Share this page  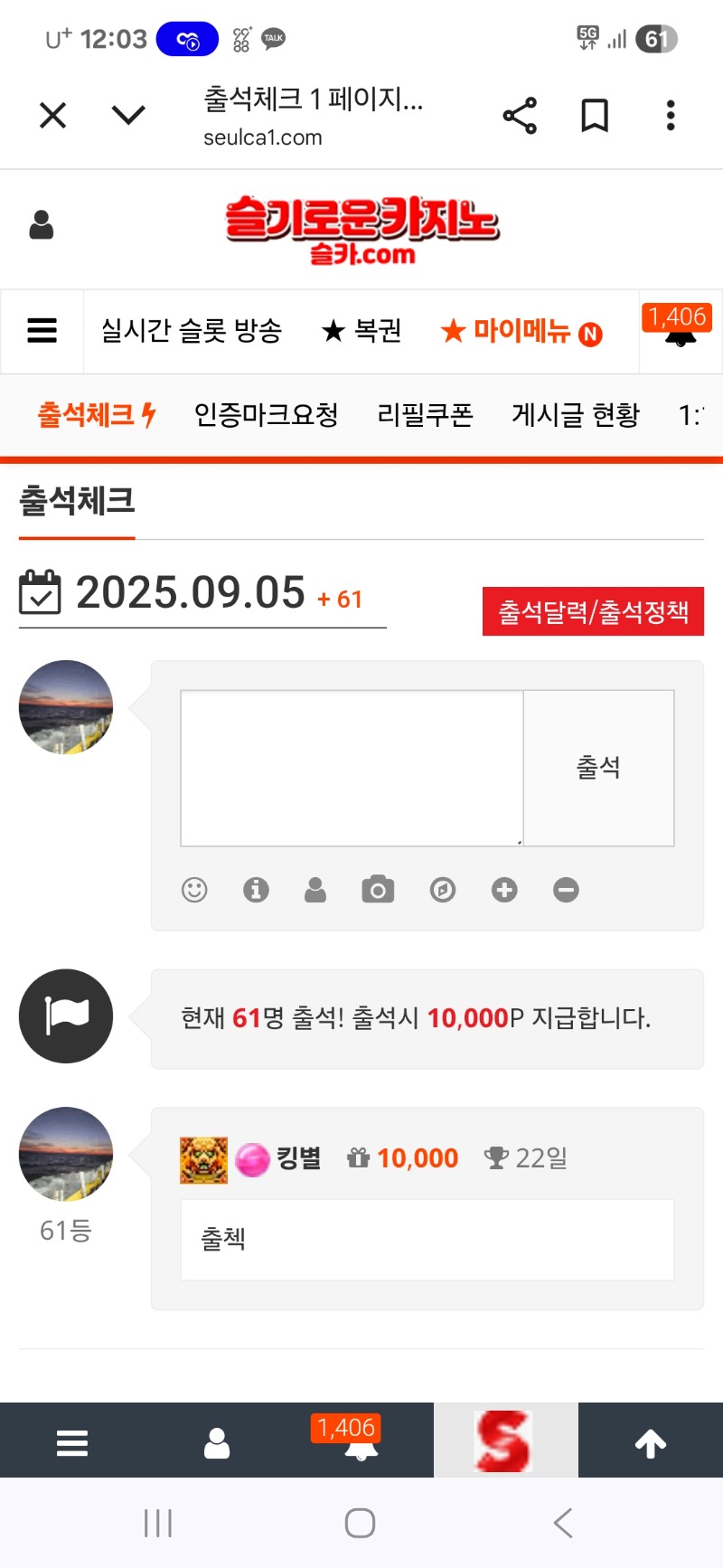(520, 116)
